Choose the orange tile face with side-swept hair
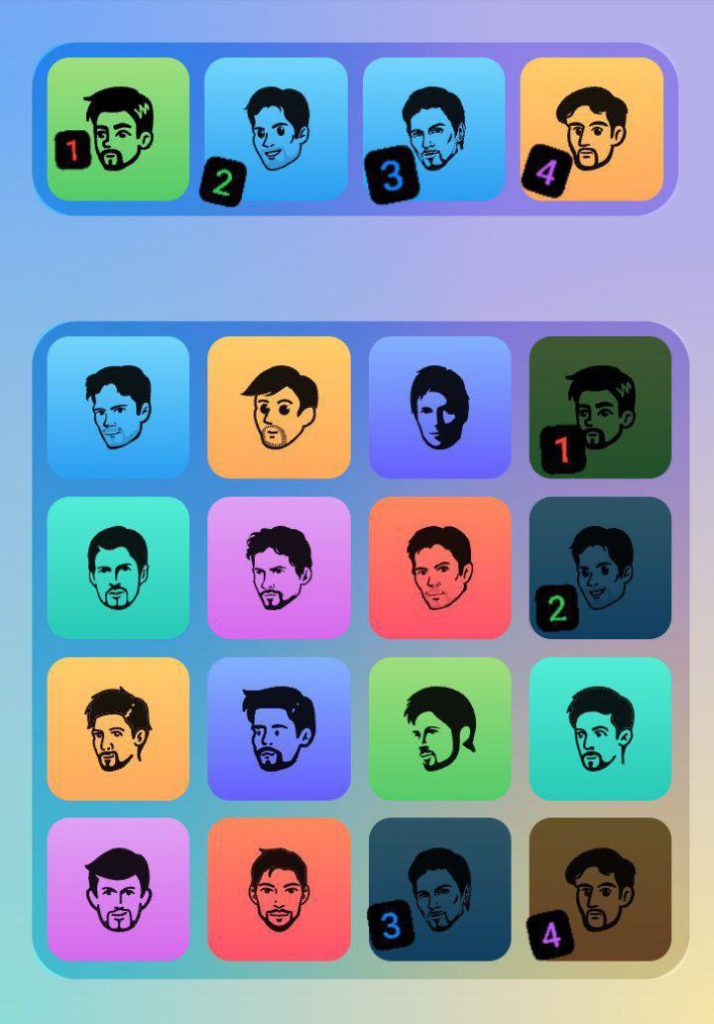The height and width of the screenshot is (1024, 714). pyautogui.click(x=278, y=407)
